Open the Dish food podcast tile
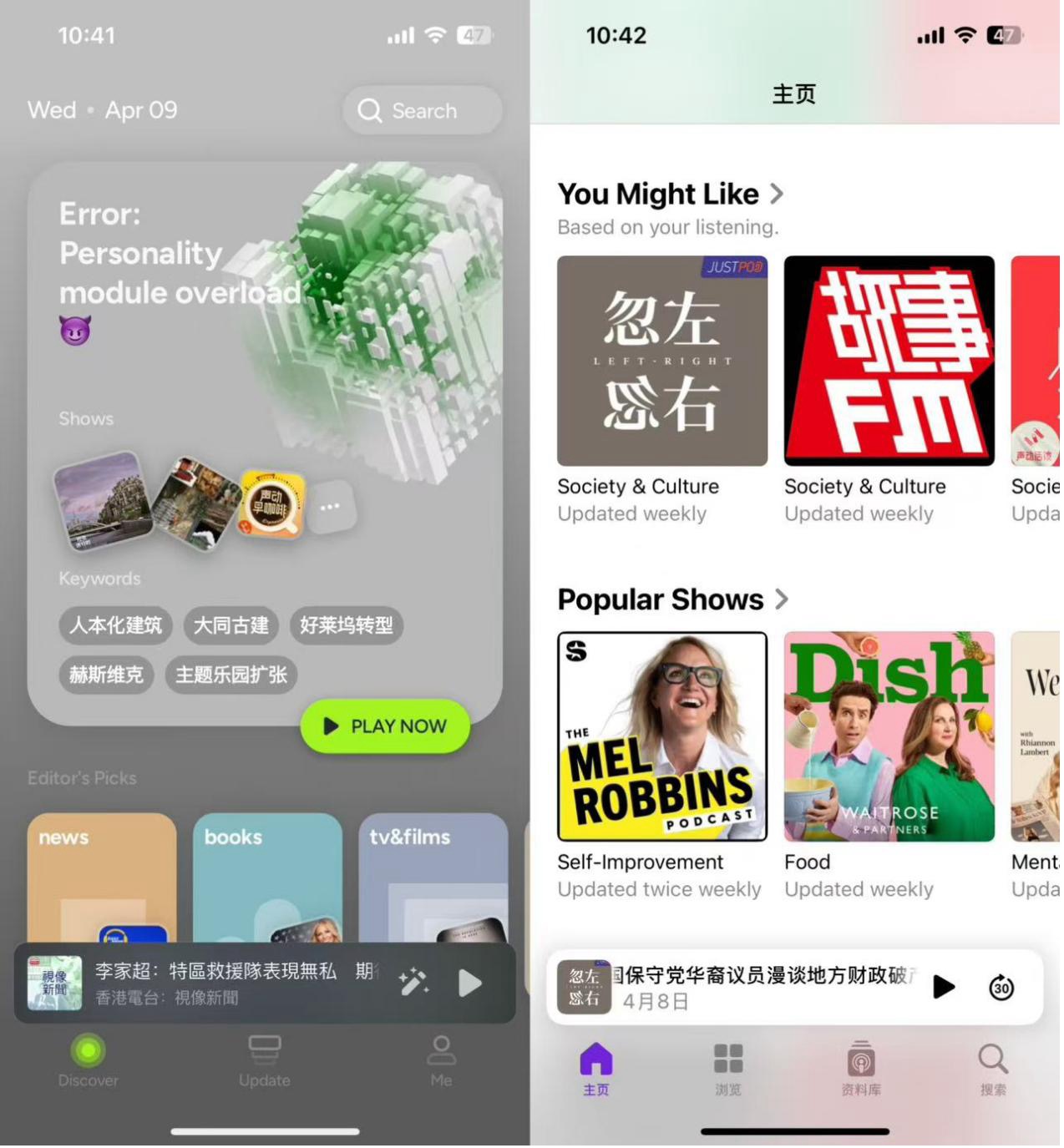 click(x=889, y=736)
